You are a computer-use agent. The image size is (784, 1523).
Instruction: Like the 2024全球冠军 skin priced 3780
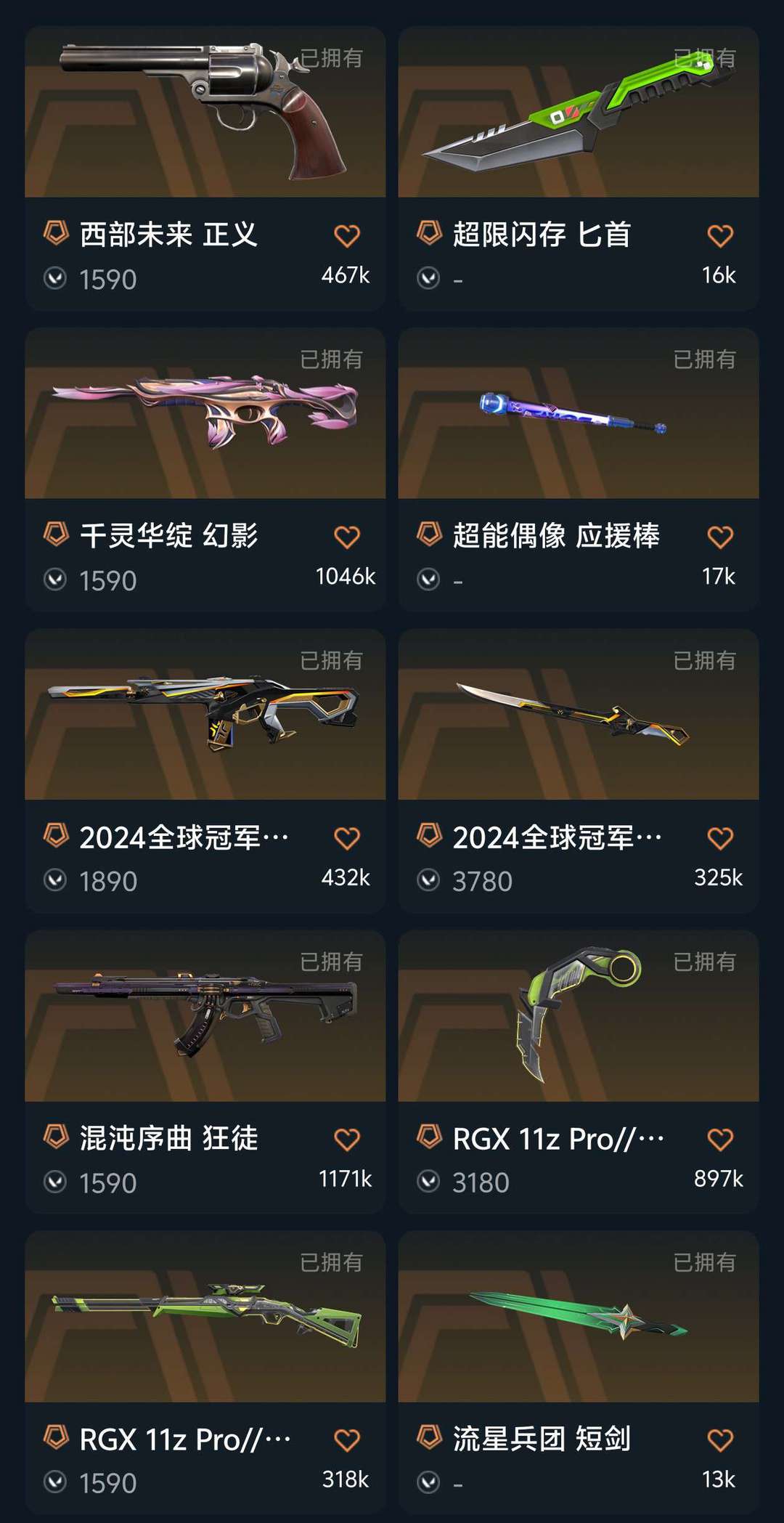click(720, 839)
